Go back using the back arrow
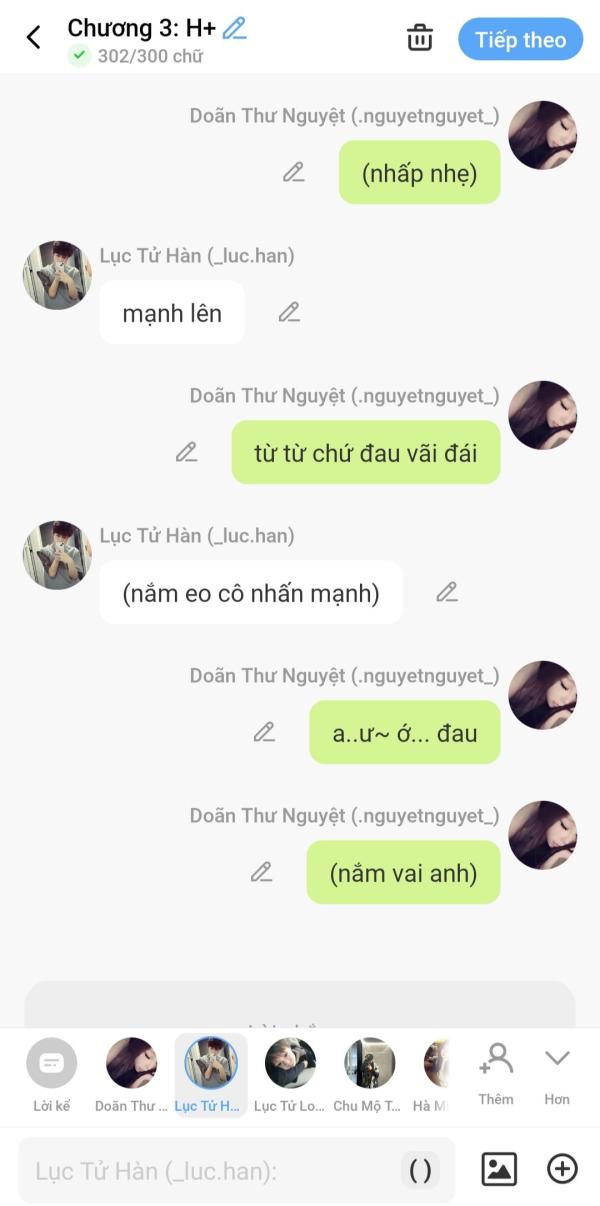Screen dimensions: 600x1206 tap(34, 38)
